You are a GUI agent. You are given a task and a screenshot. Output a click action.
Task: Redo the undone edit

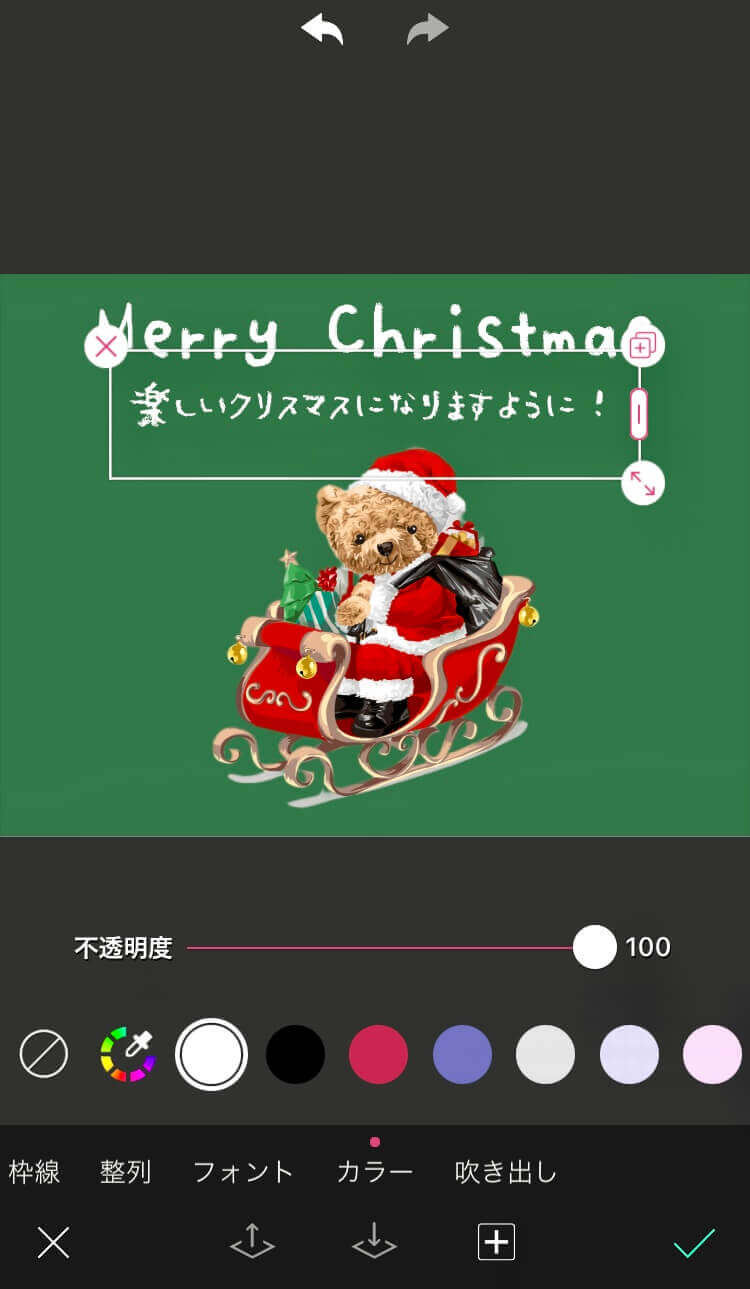point(428,29)
